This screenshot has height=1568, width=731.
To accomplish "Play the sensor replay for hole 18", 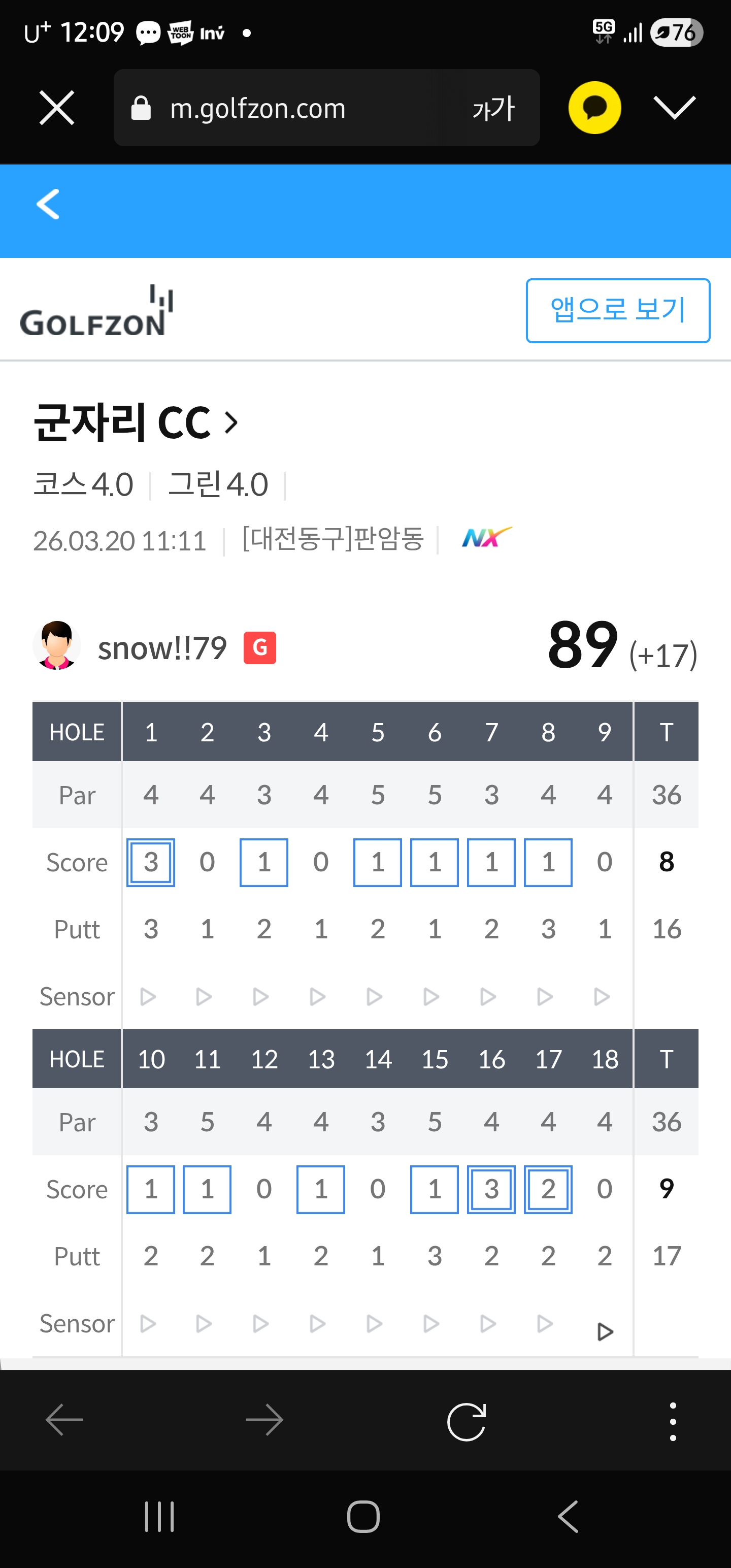I will click(605, 1331).
